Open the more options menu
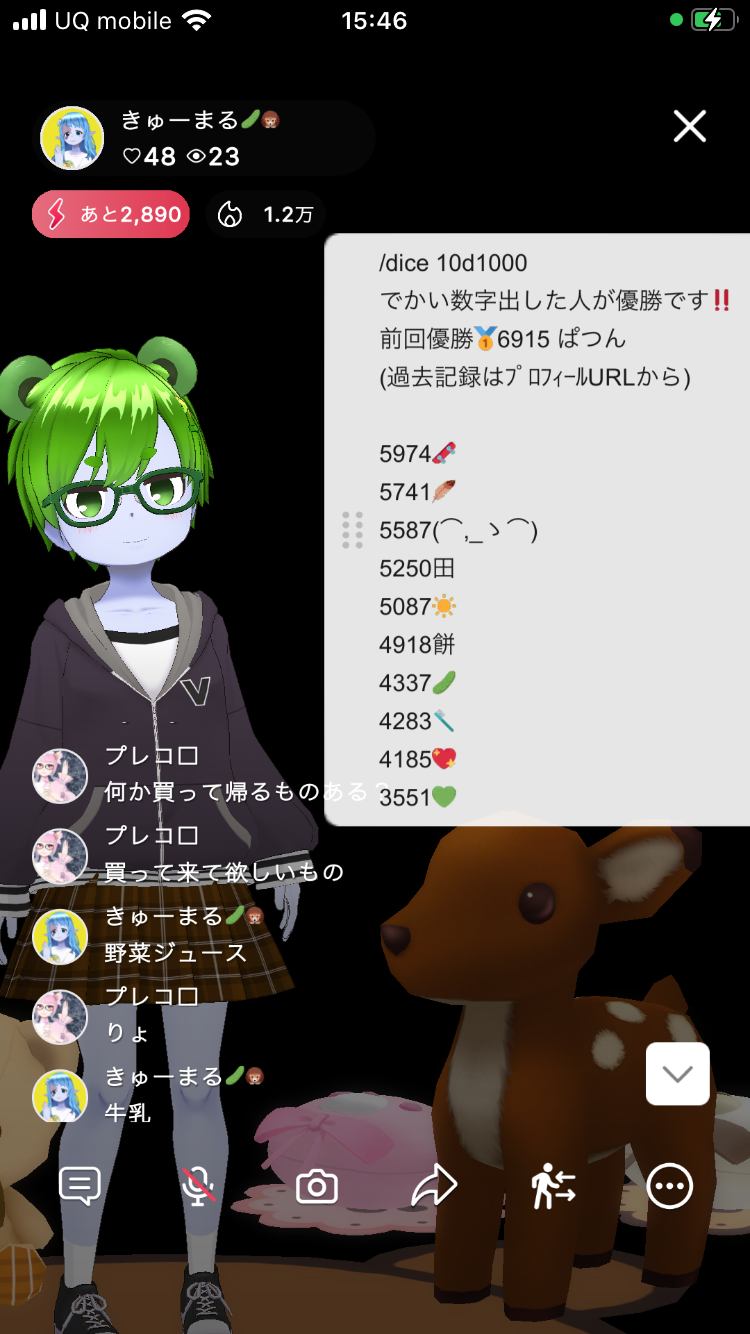750x1334 pixels. pos(670,1186)
